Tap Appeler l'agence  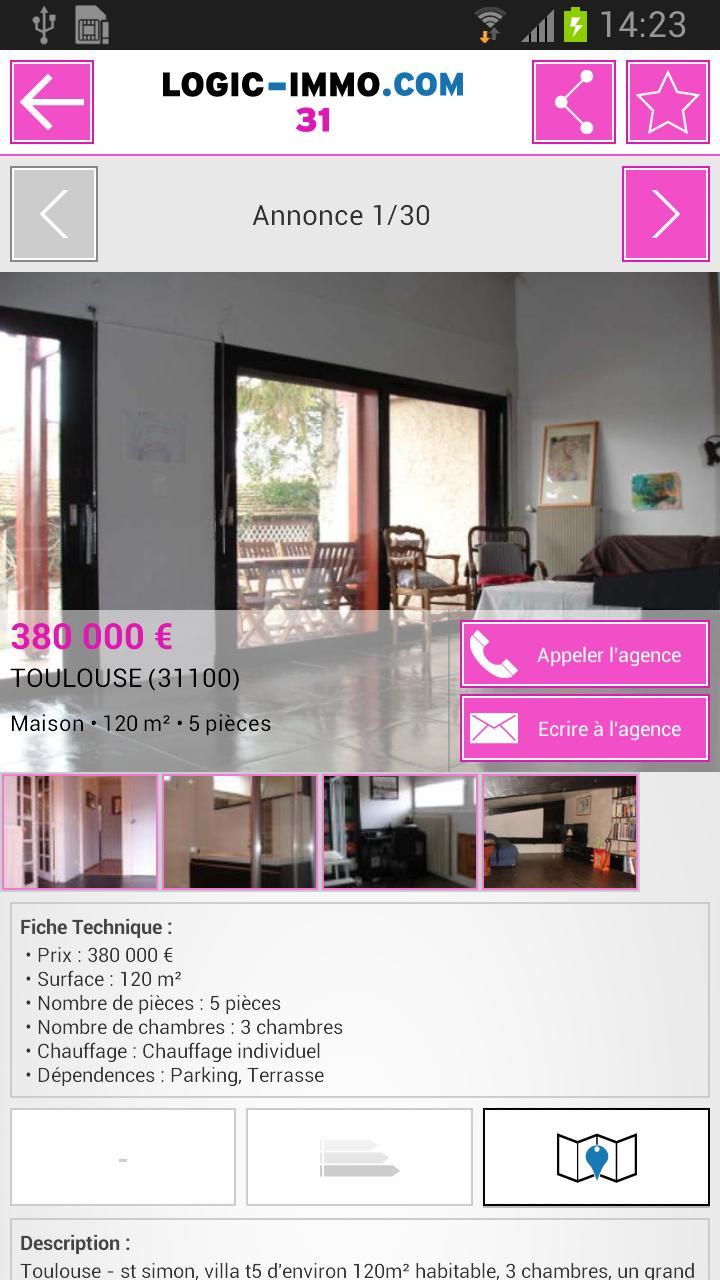[x=585, y=655]
